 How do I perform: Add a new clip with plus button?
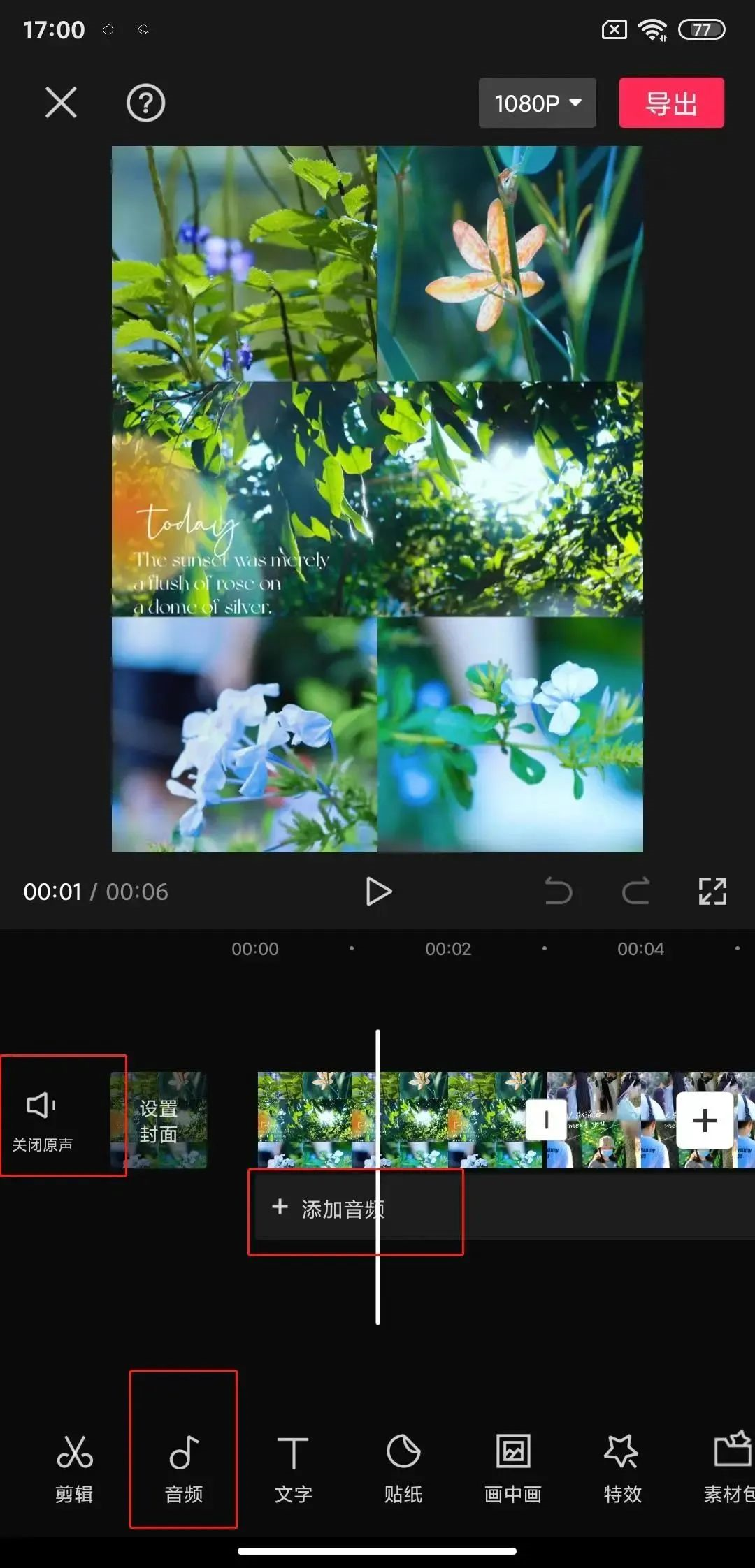click(704, 1120)
